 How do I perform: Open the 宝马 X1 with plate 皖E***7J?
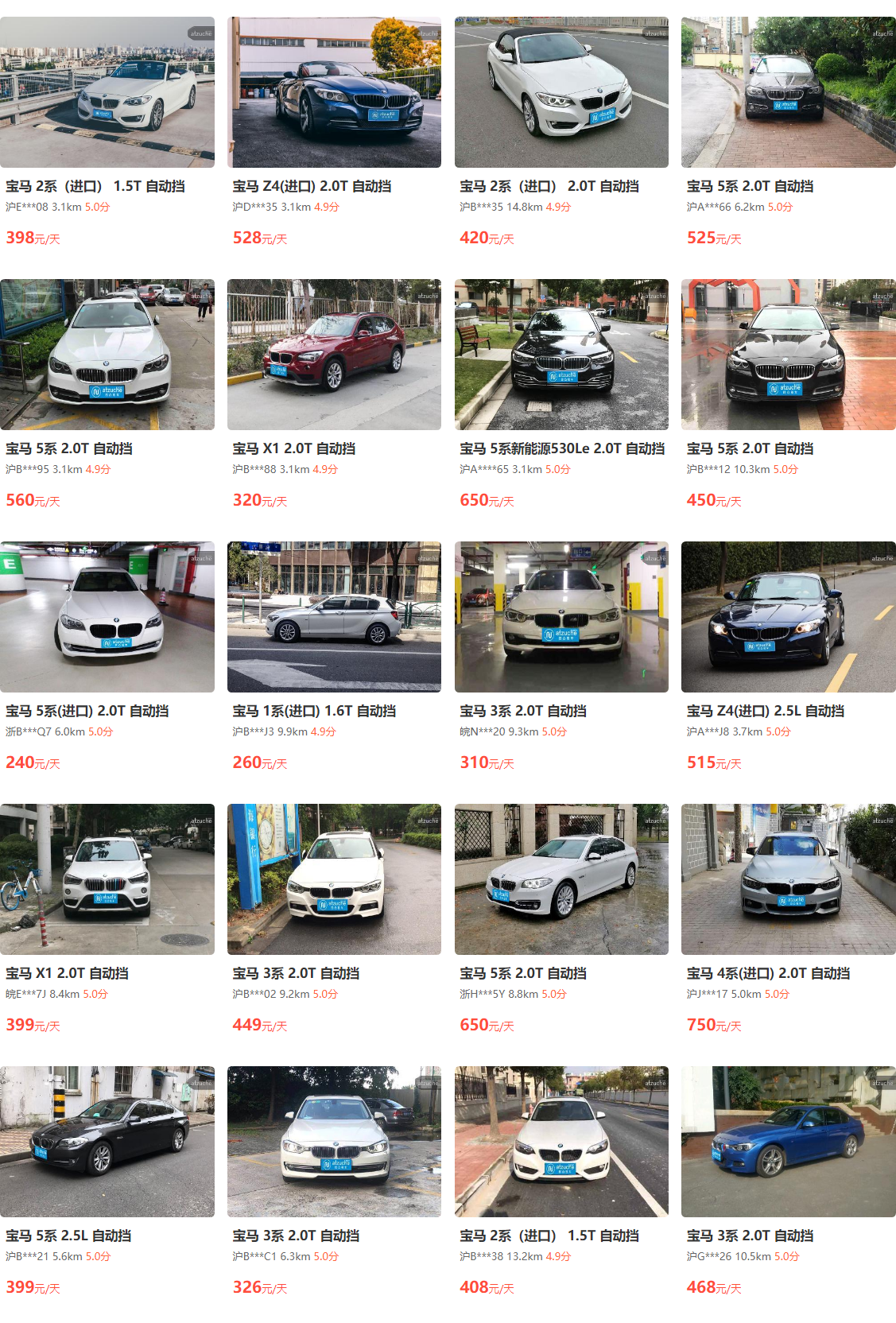(x=107, y=879)
